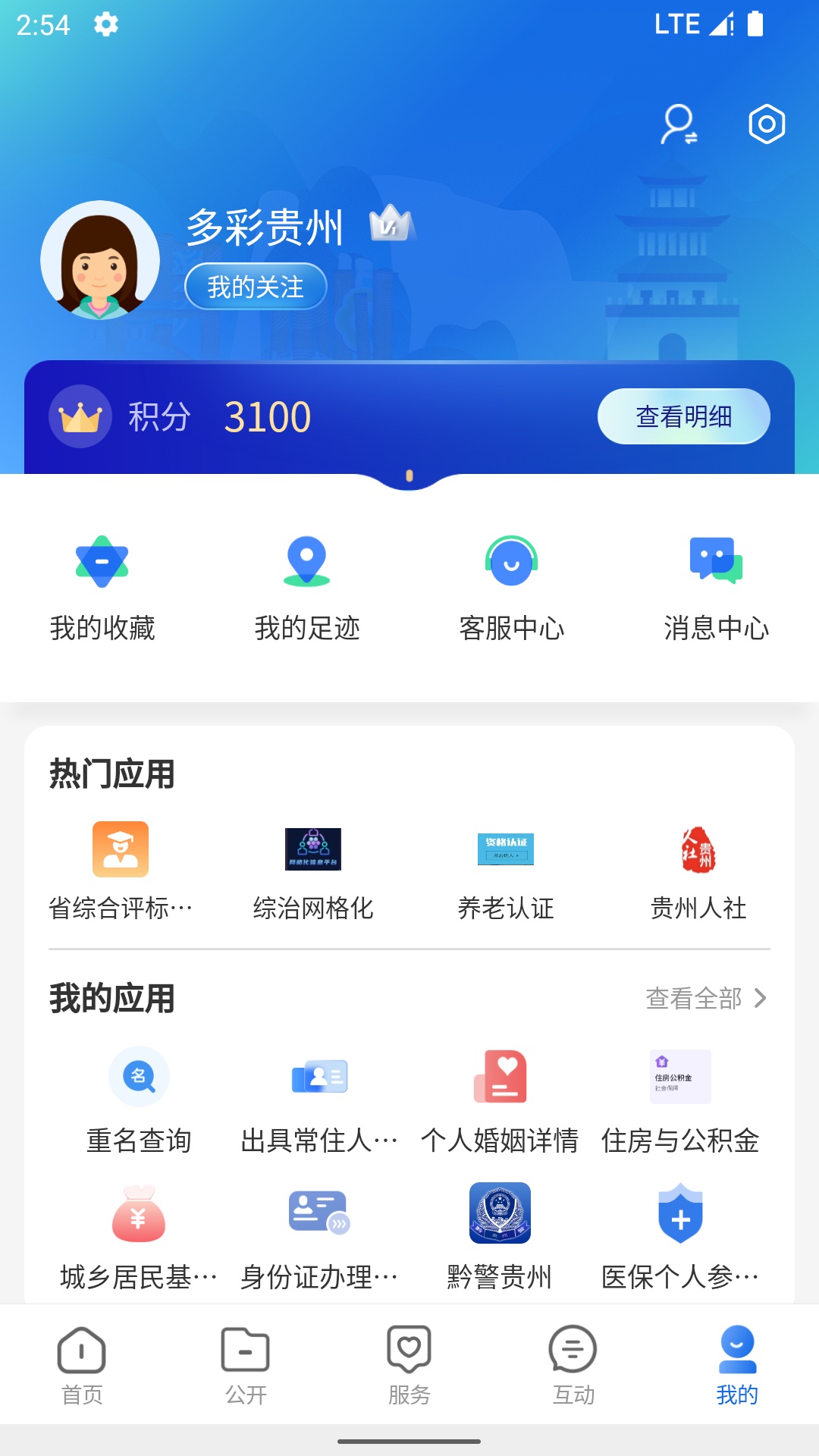The image size is (819, 1456).
Task: Open the user search icon top right
Action: pyautogui.click(x=679, y=124)
